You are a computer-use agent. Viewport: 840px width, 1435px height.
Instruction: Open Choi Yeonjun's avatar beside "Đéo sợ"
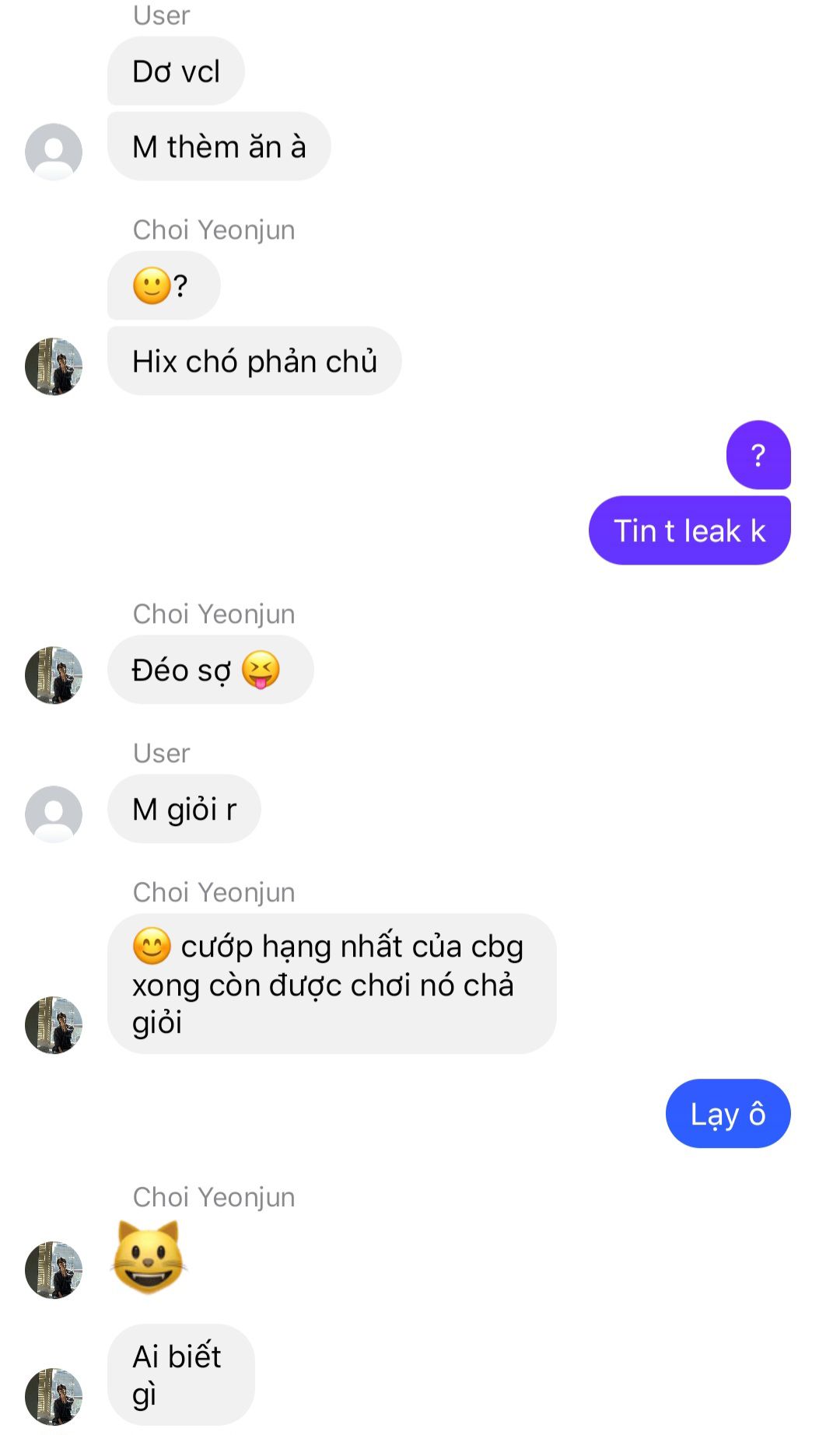[54, 675]
